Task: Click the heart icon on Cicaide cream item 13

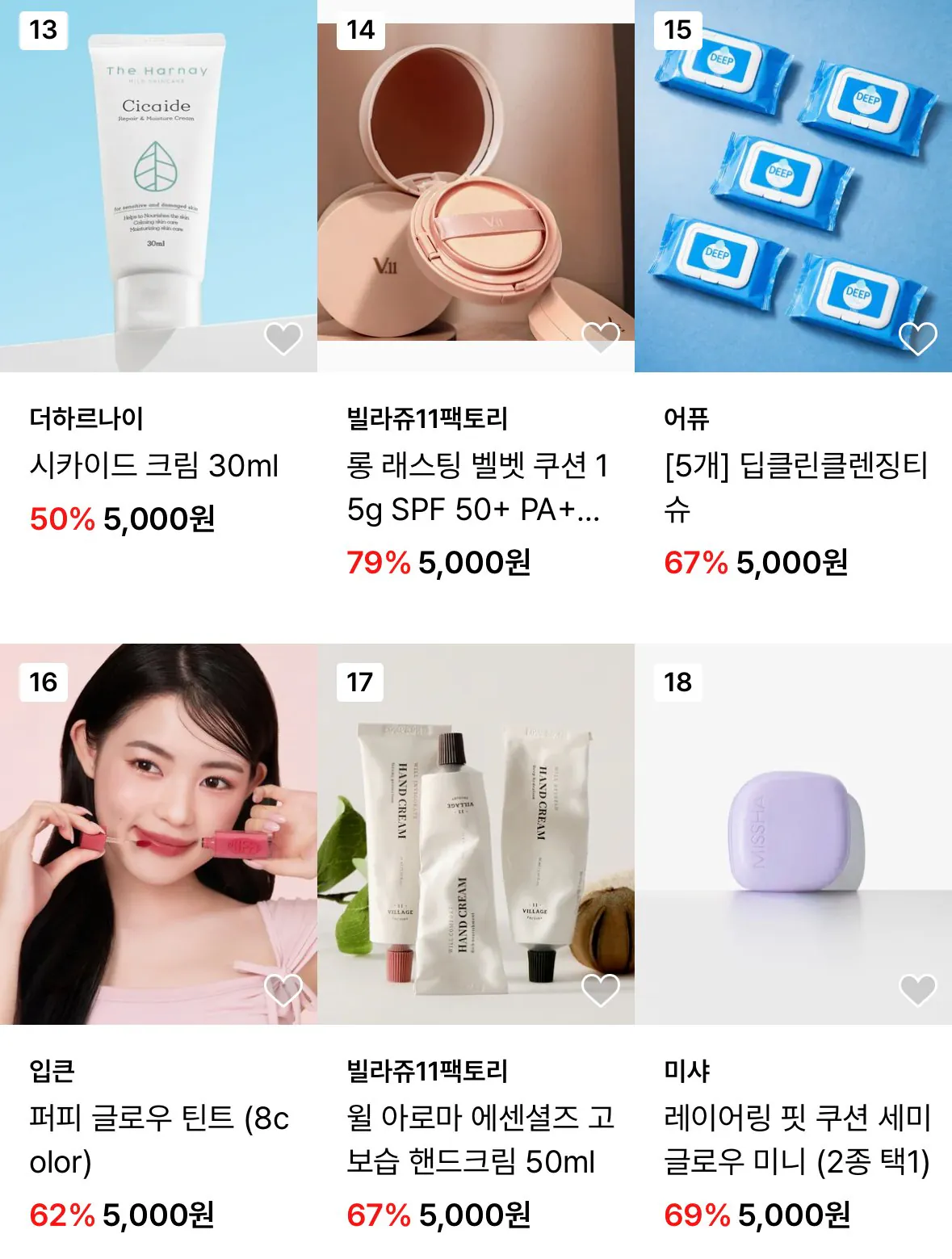Action: point(284,342)
